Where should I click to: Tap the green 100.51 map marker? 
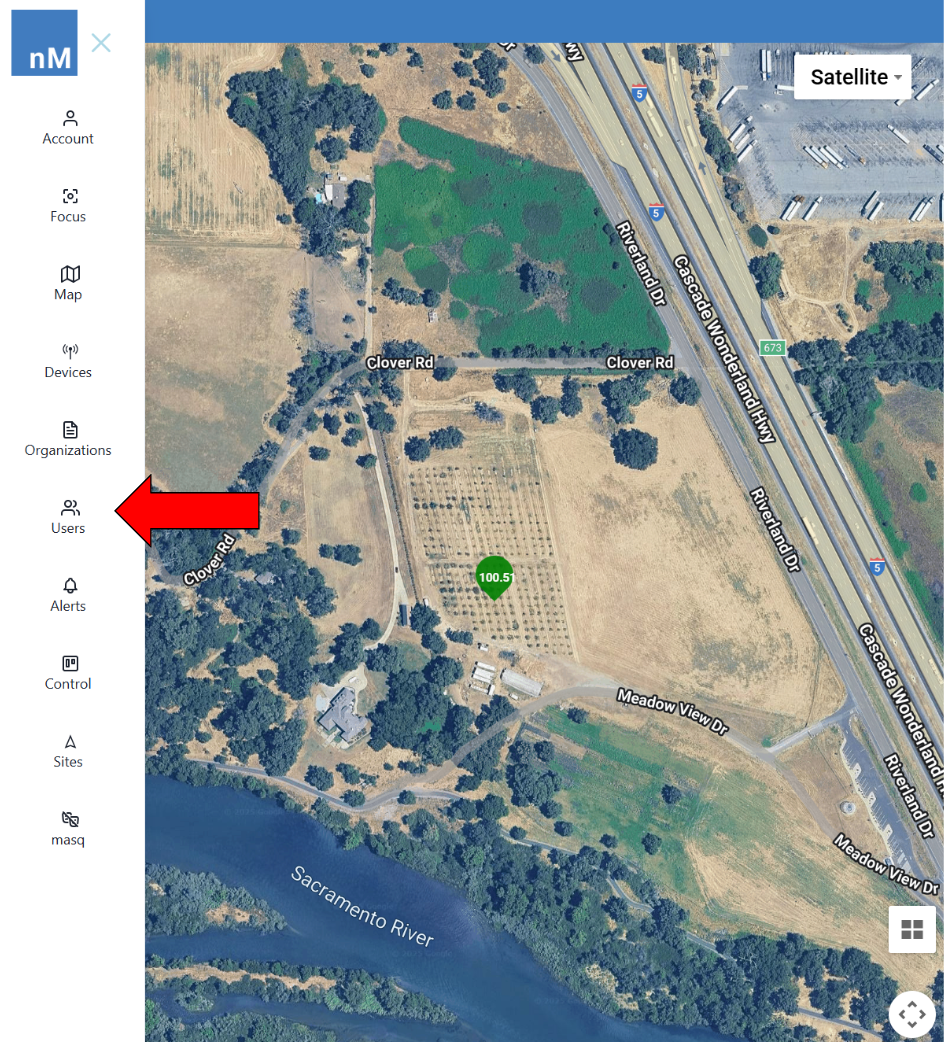pos(495,577)
